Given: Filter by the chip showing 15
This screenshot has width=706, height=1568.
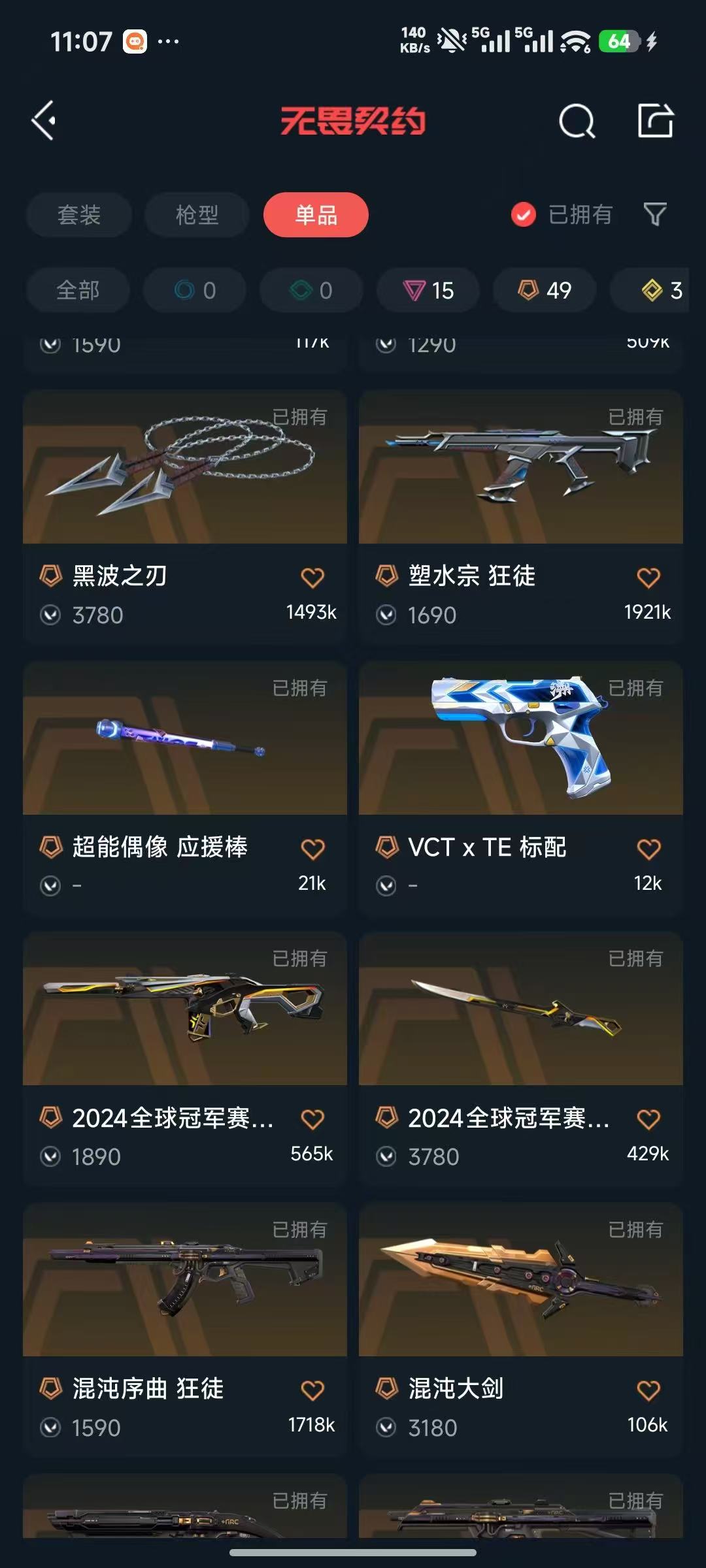Looking at the screenshot, I should pos(428,290).
